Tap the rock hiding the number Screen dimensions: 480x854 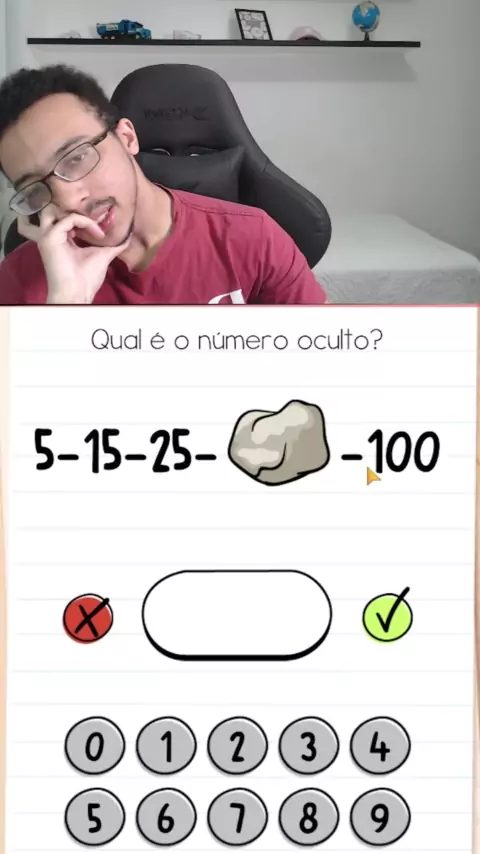(278, 442)
